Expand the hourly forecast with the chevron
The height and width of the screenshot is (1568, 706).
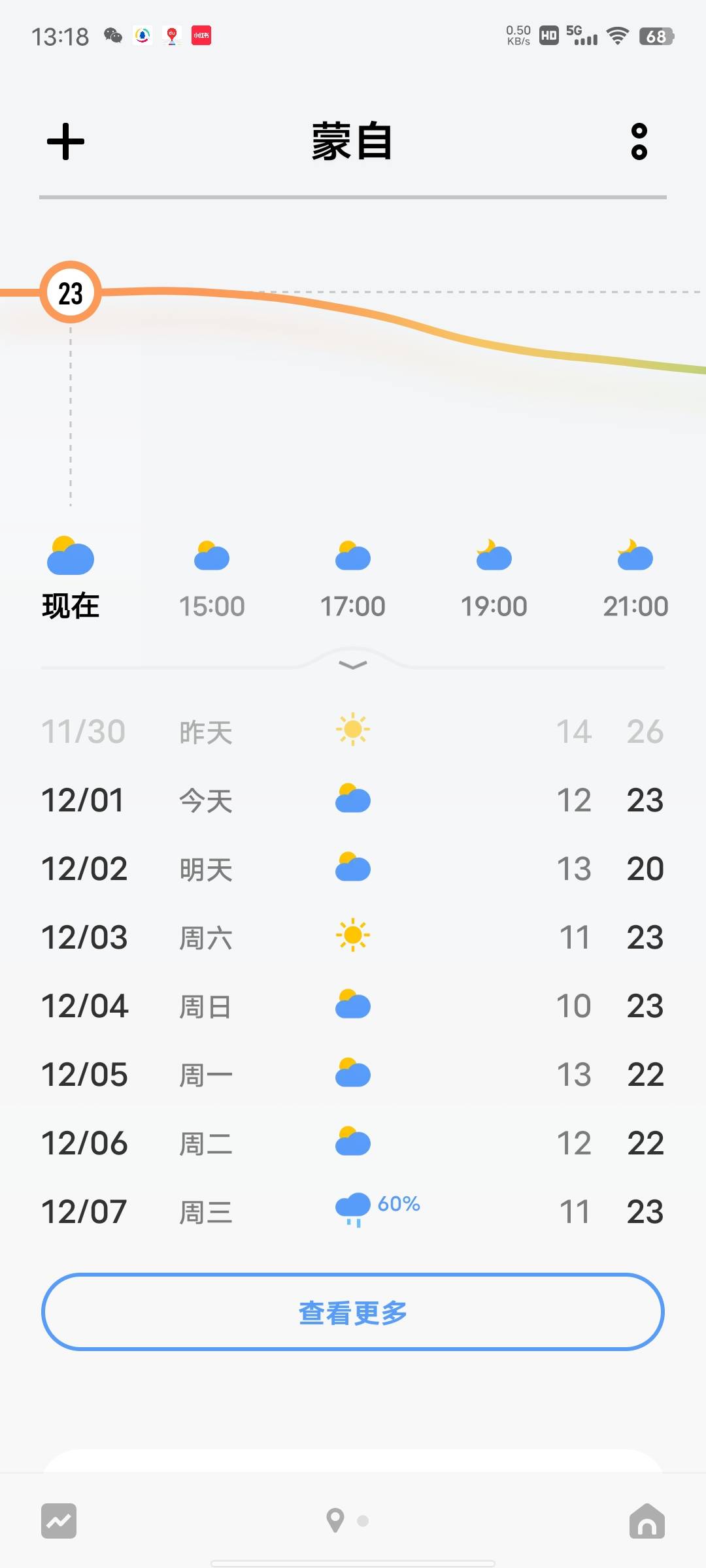pos(353,665)
